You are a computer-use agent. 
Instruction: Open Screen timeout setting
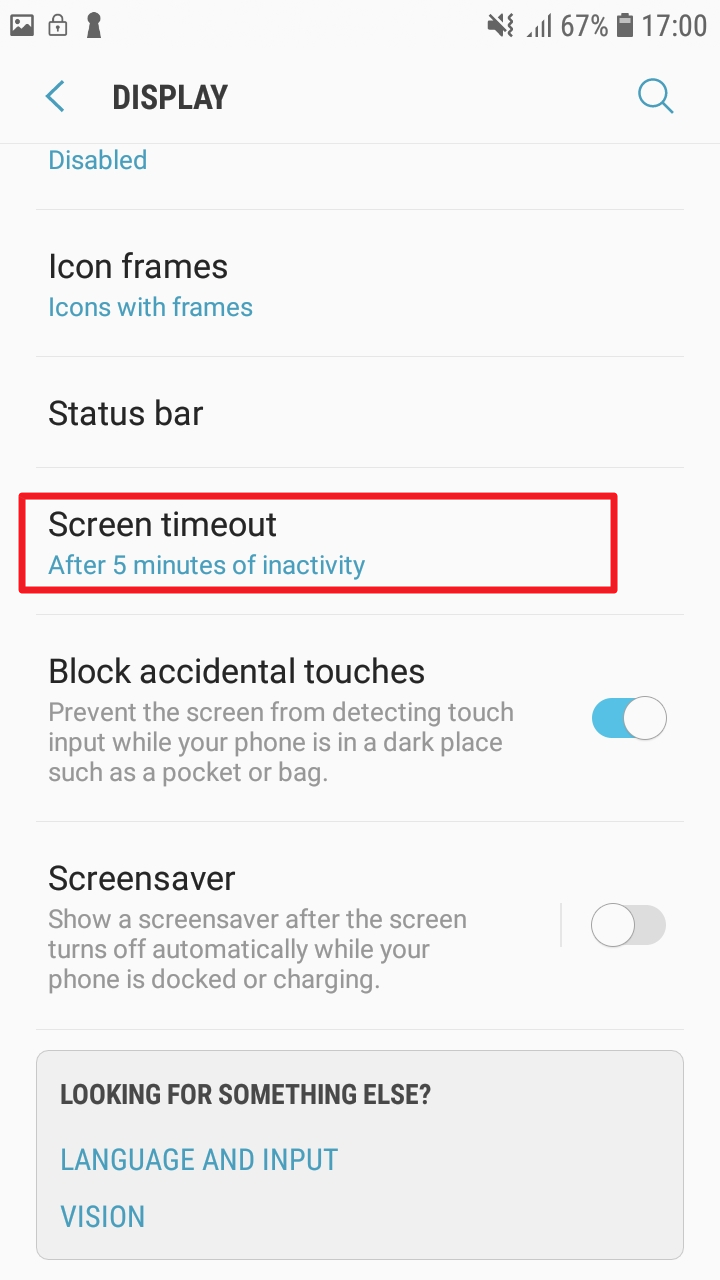tap(360, 542)
